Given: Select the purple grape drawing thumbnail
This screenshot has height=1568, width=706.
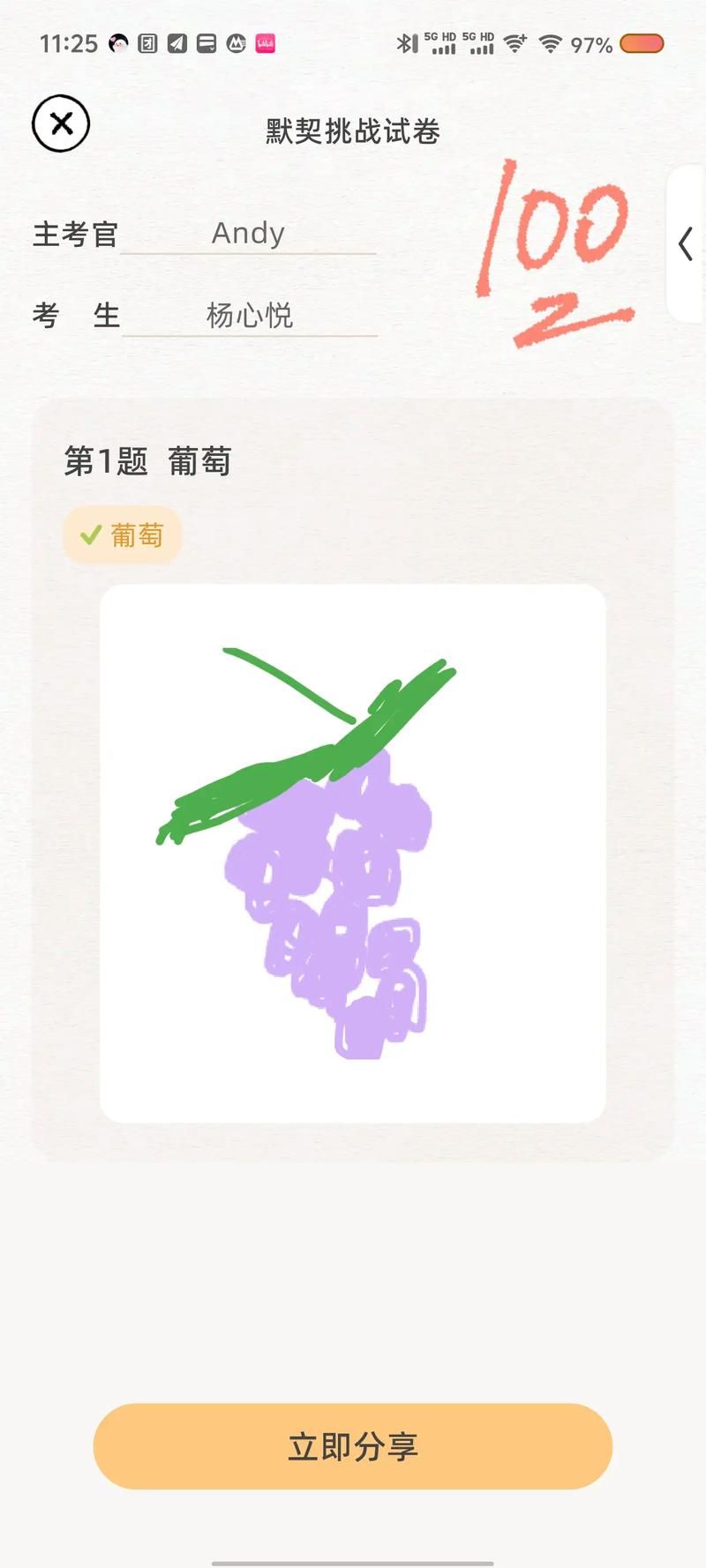Looking at the screenshot, I should coord(353,851).
